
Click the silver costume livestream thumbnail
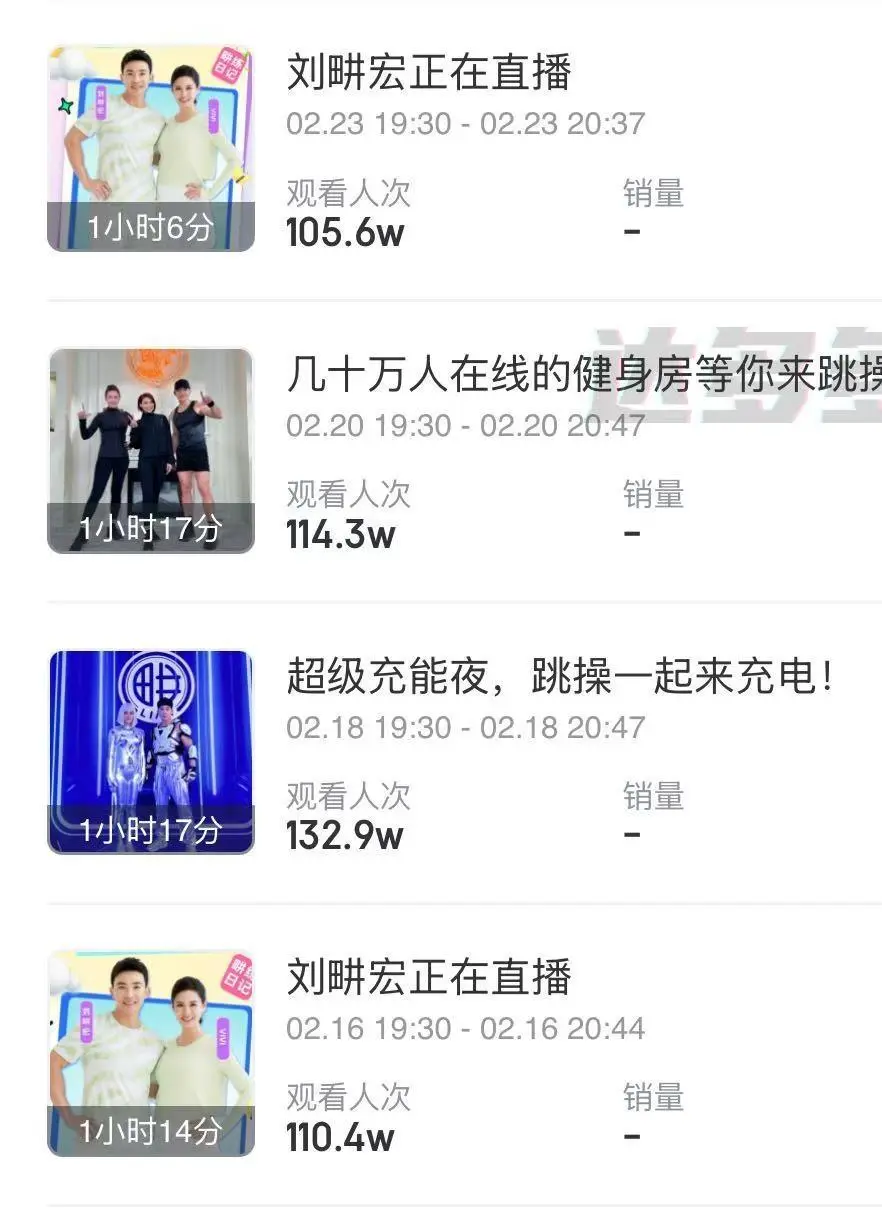tap(150, 753)
